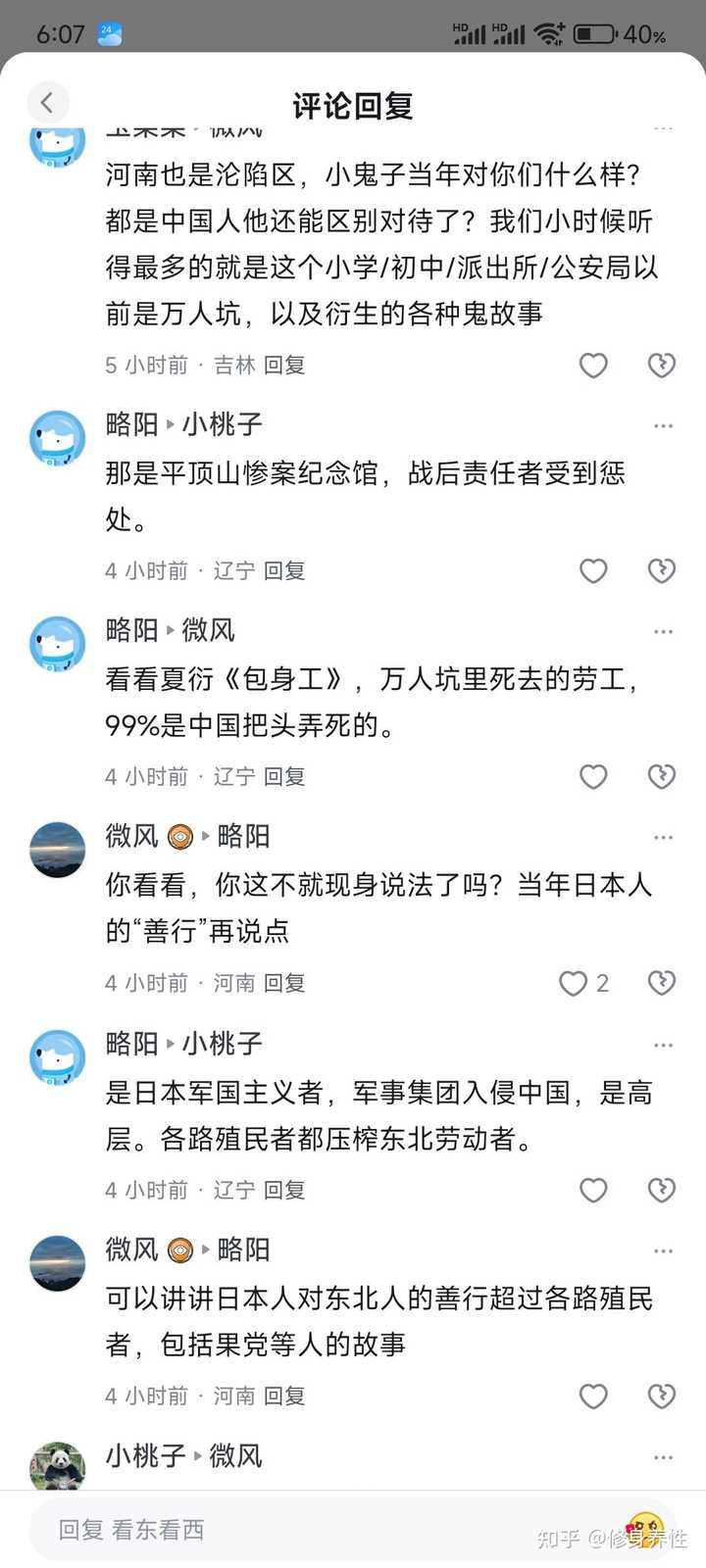
Task: Dislike the comment mentioning 夏衍《包身工》
Action: pos(662,776)
